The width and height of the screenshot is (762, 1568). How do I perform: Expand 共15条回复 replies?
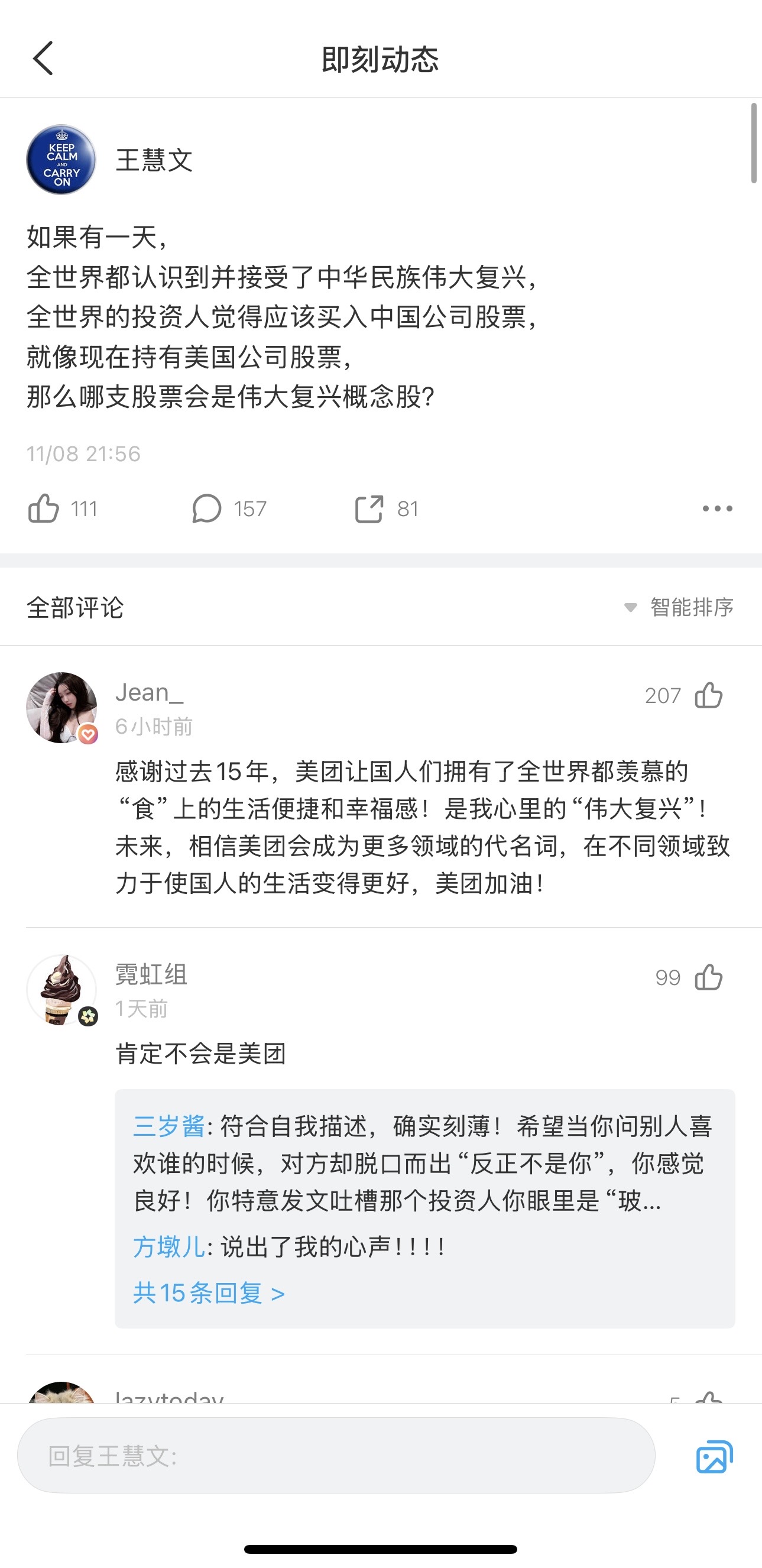click(x=209, y=1293)
